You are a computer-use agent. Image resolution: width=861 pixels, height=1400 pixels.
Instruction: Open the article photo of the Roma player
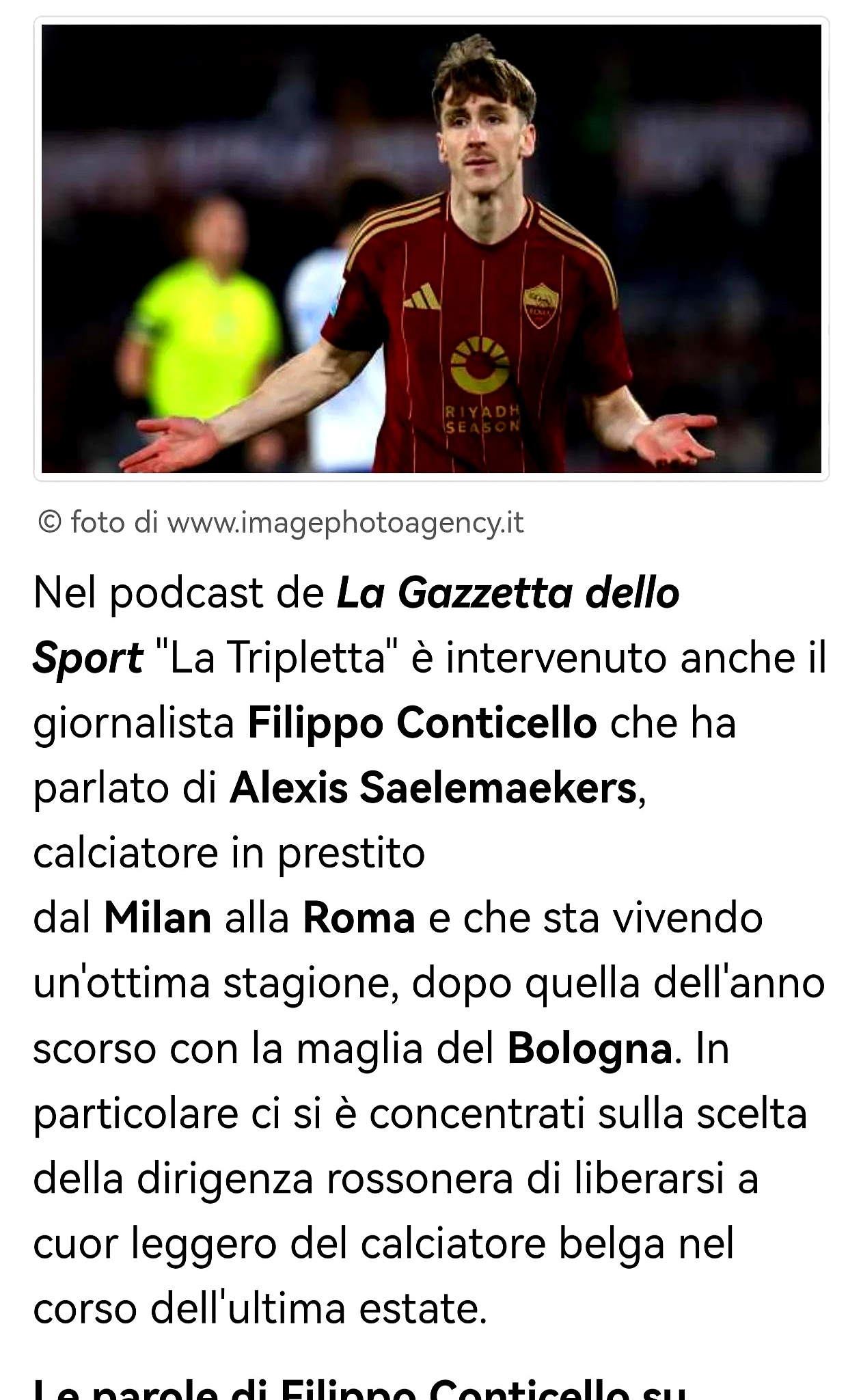[431, 249]
